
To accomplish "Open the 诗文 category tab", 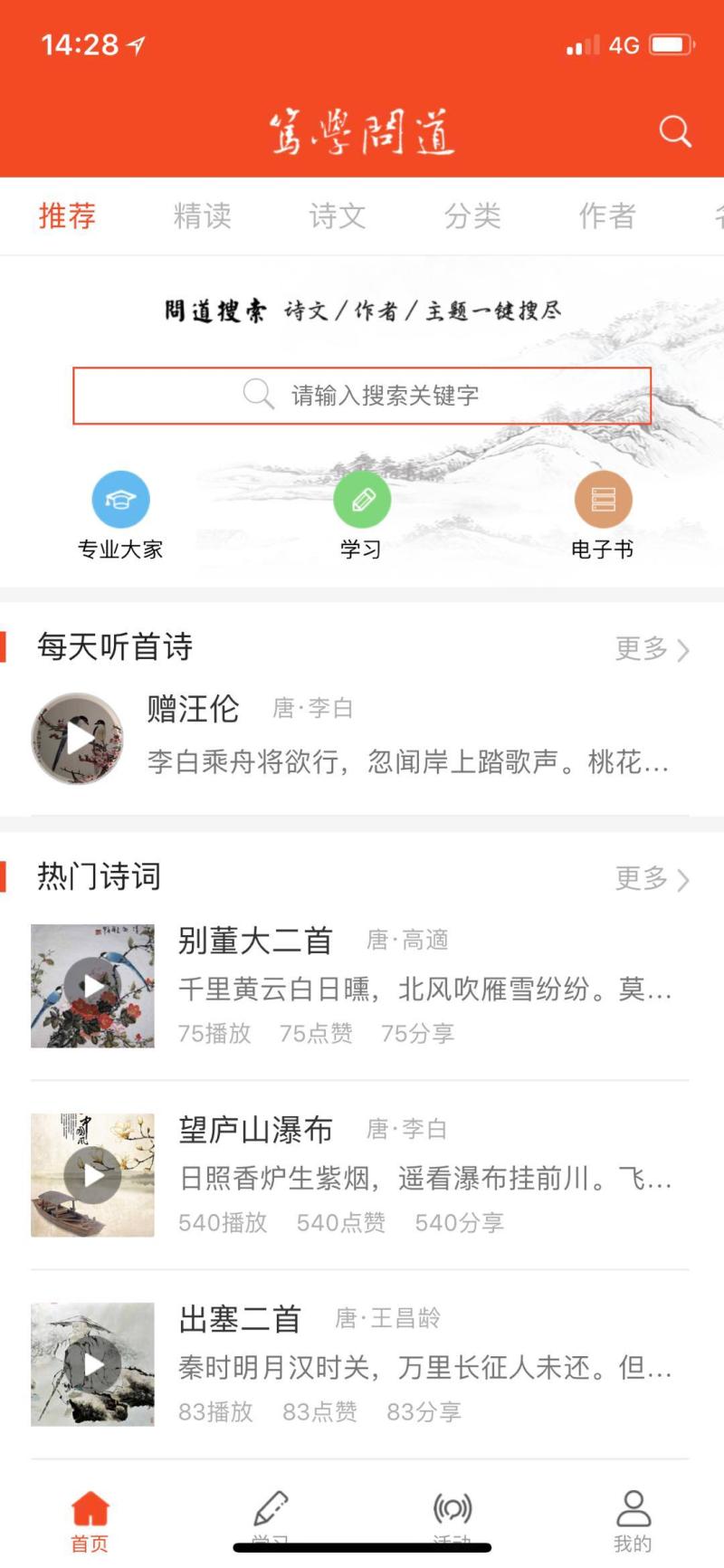I will pyautogui.click(x=337, y=216).
